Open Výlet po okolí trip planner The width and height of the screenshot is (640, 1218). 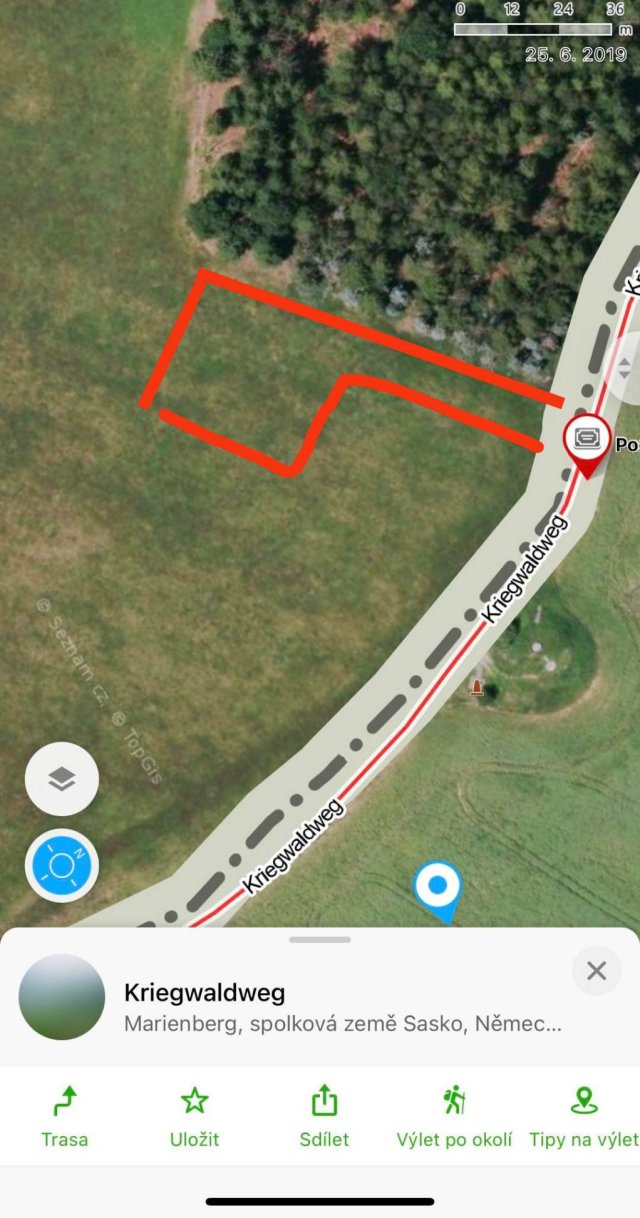click(455, 1117)
